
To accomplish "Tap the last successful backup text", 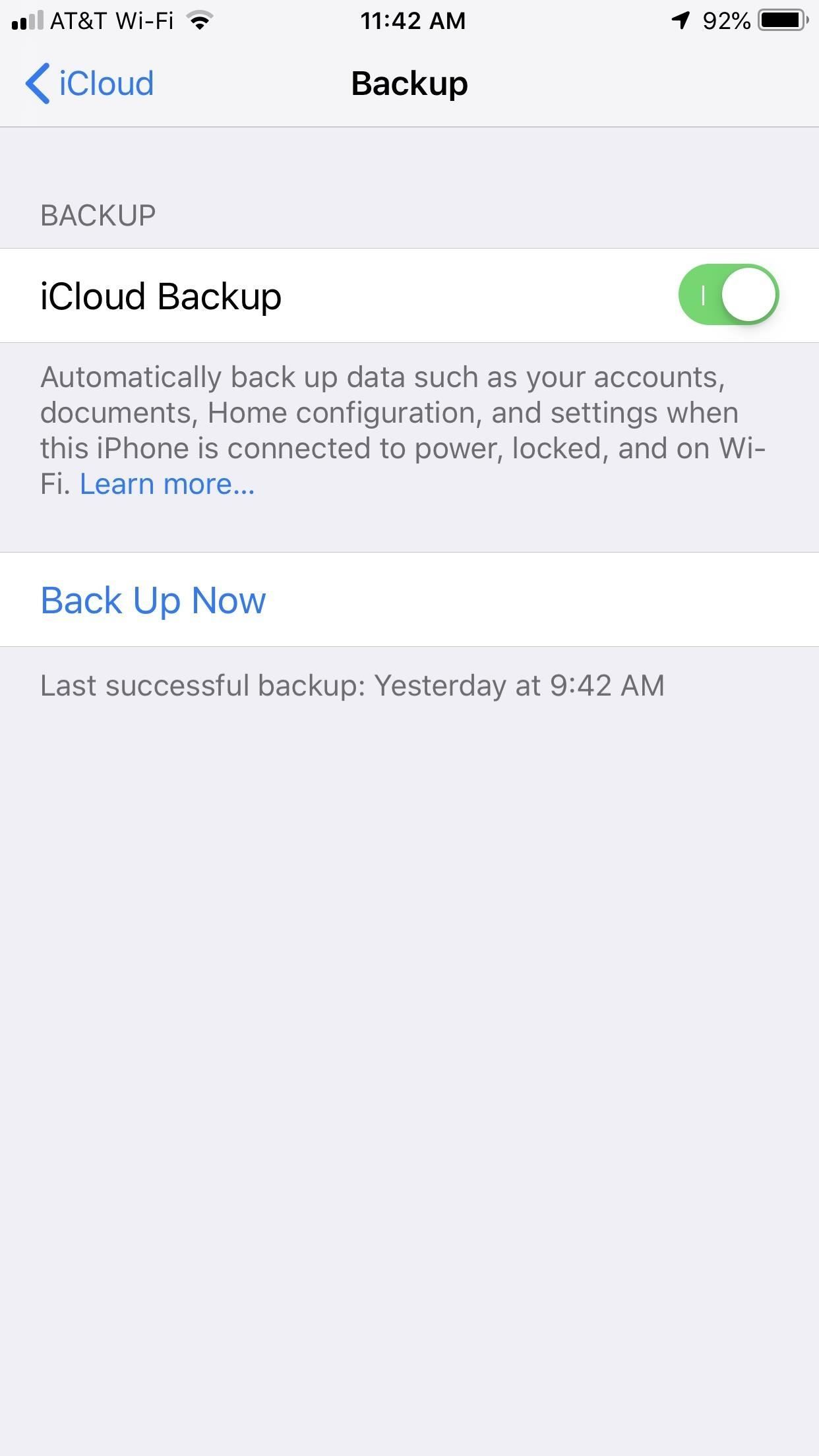I will coord(353,684).
